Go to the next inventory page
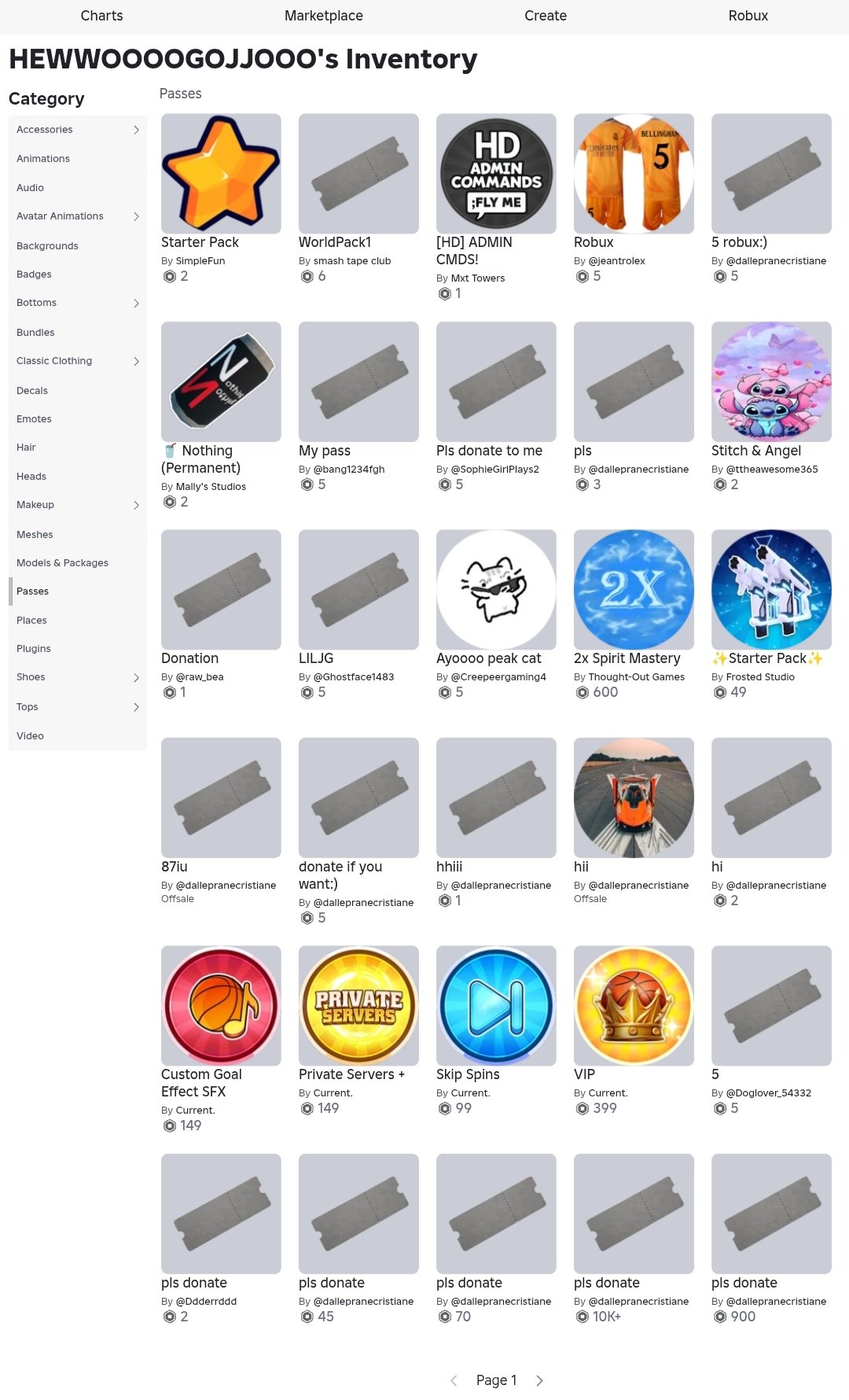The image size is (849, 1400). [x=539, y=1380]
